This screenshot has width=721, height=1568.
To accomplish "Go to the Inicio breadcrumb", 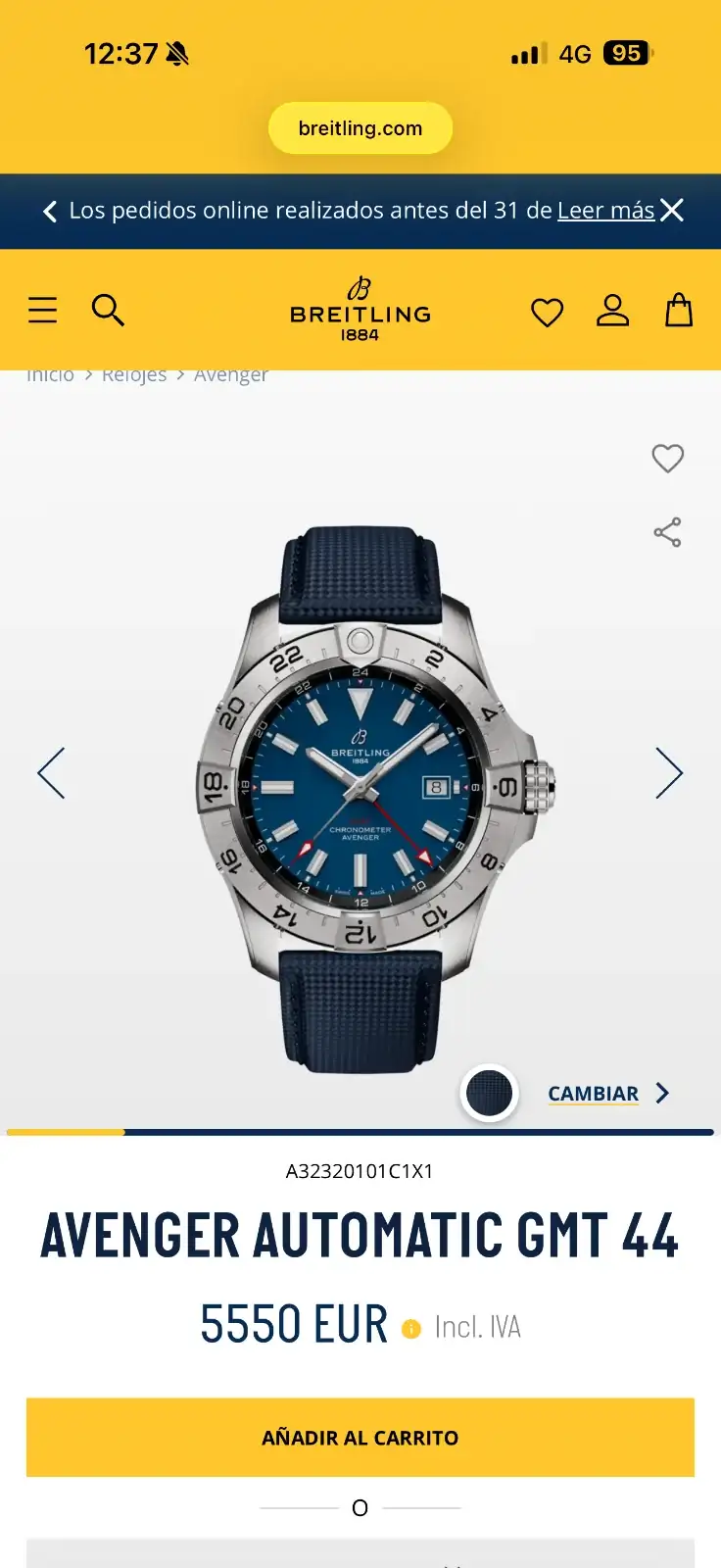I will [x=50, y=376].
